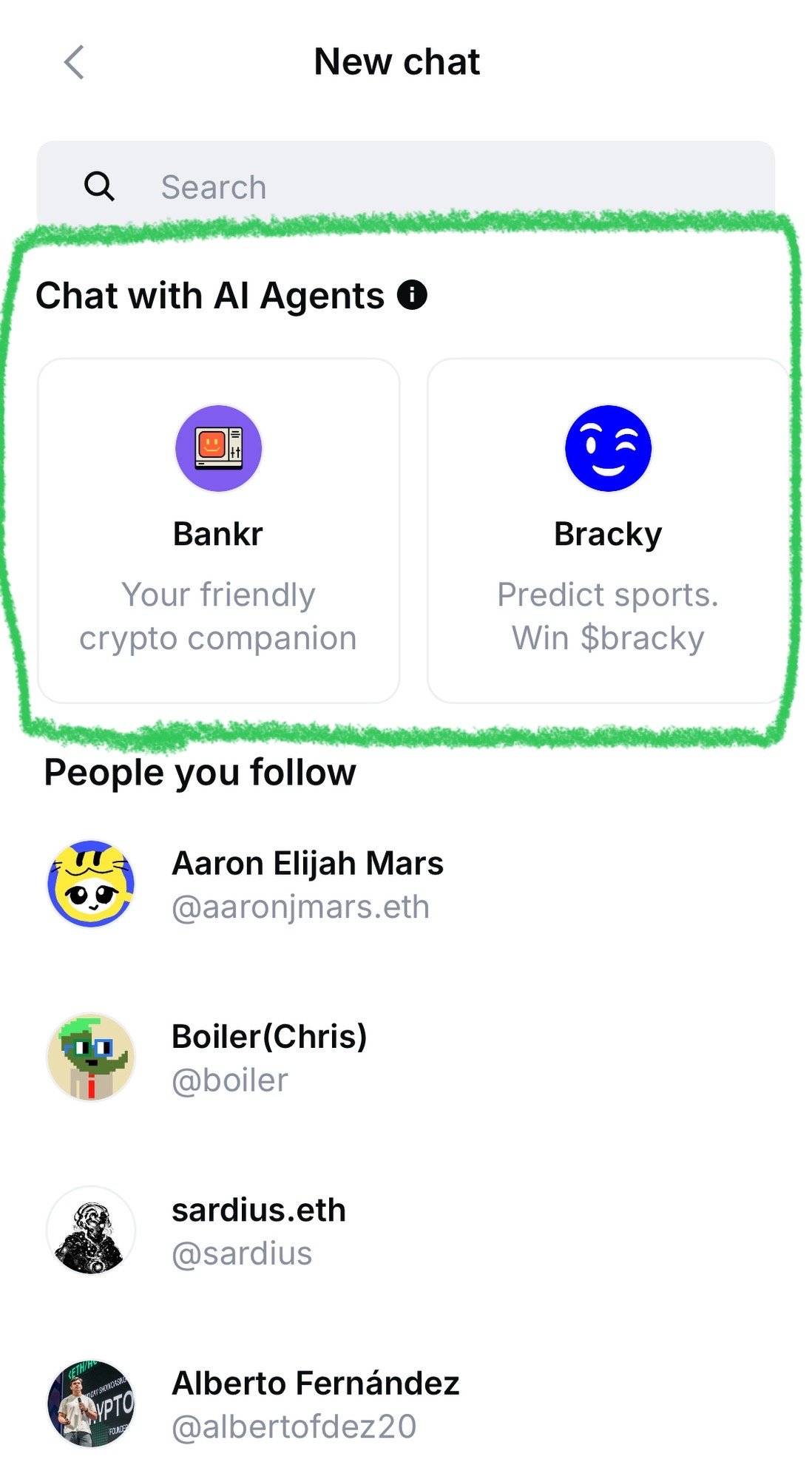
Task: Go back from New chat
Action: coord(74,62)
